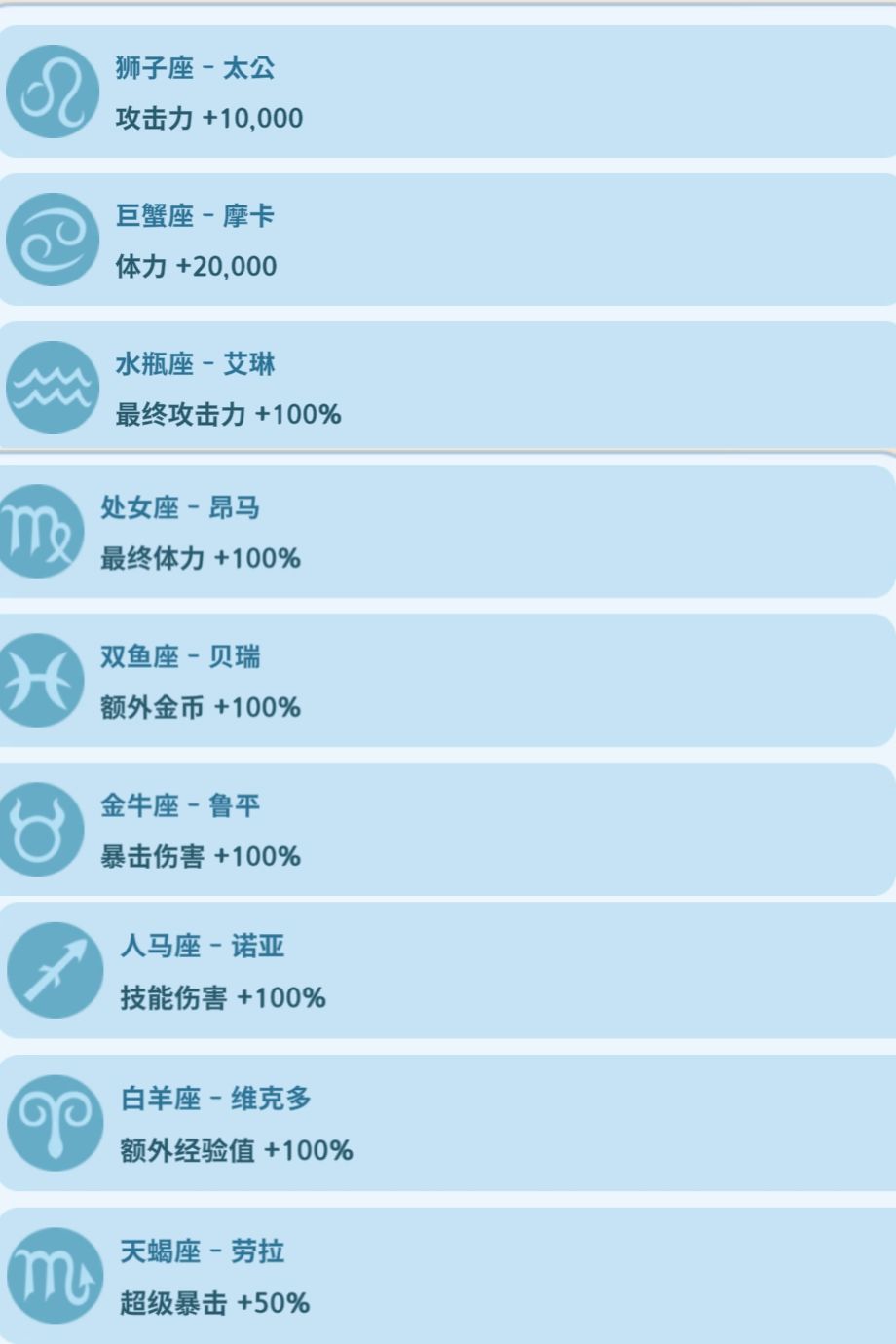This screenshot has width=896, height=1344.
Task: Select the Aquarius zodiac icon
Action: click(54, 386)
